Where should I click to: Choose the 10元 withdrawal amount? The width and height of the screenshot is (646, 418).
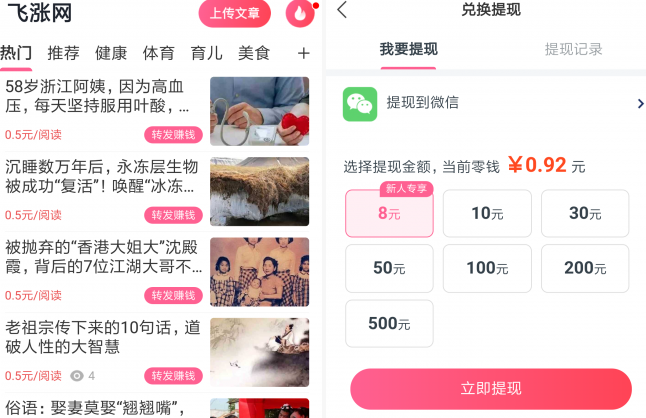coord(487,213)
